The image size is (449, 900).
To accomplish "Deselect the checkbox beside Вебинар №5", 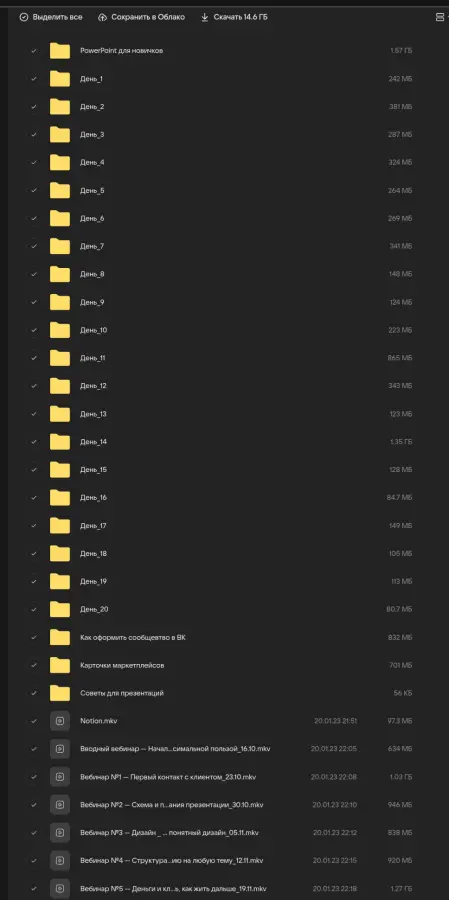I will pos(34,889).
